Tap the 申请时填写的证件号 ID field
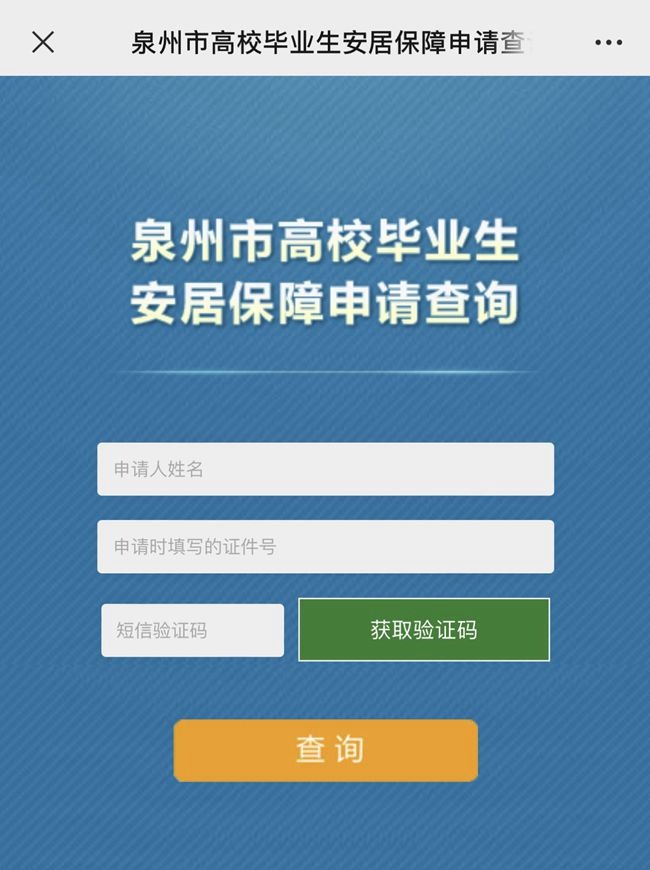The width and height of the screenshot is (650, 870). [x=325, y=547]
